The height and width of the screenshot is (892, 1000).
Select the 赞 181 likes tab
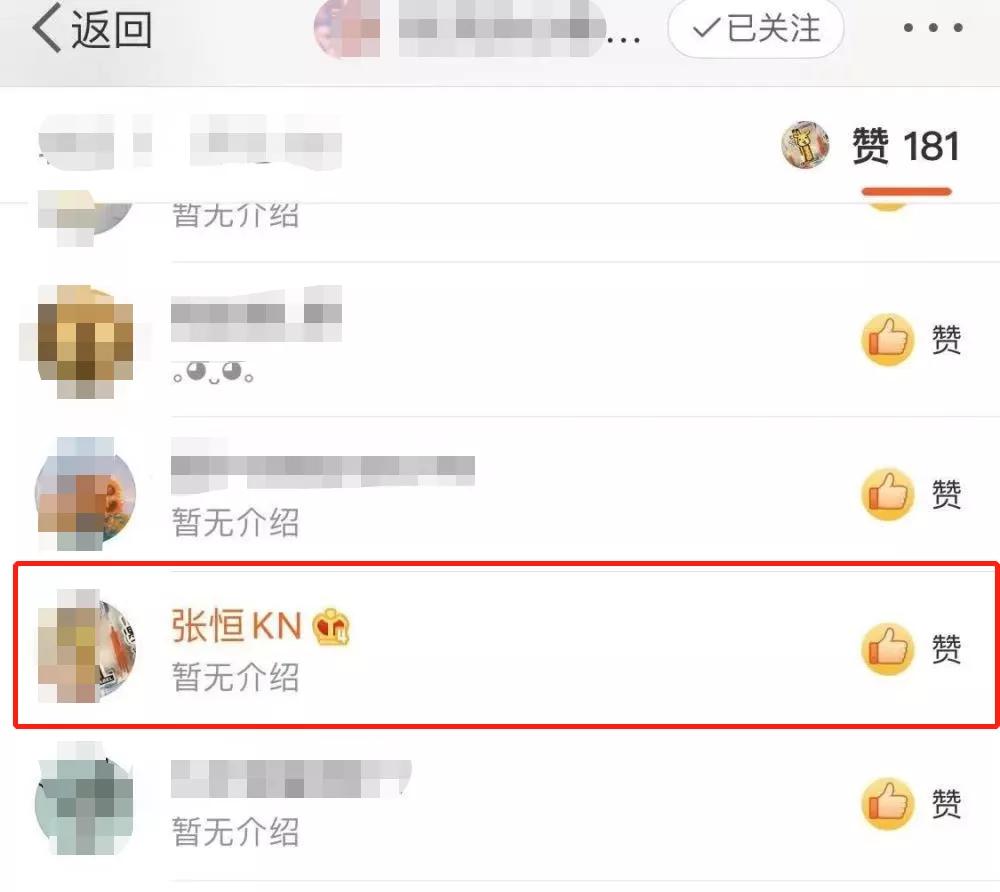pyautogui.click(x=905, y=148)
